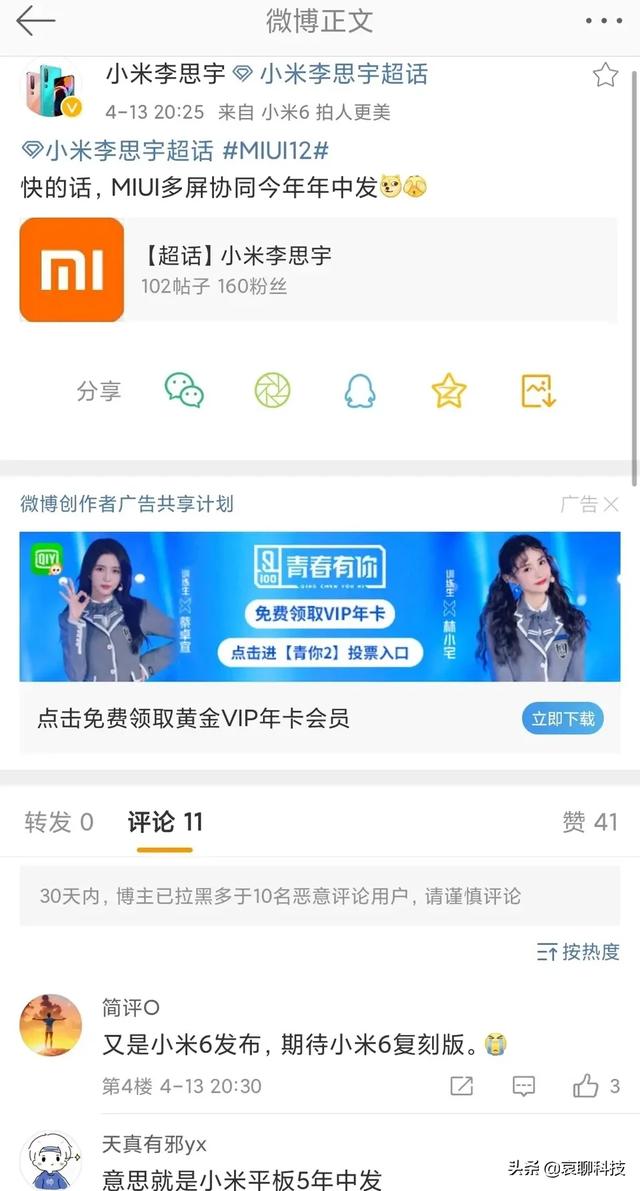640x1191 pixels.
Task: Open the 【超话】小米李思宇 super topic card
Action: pos(318,270)
